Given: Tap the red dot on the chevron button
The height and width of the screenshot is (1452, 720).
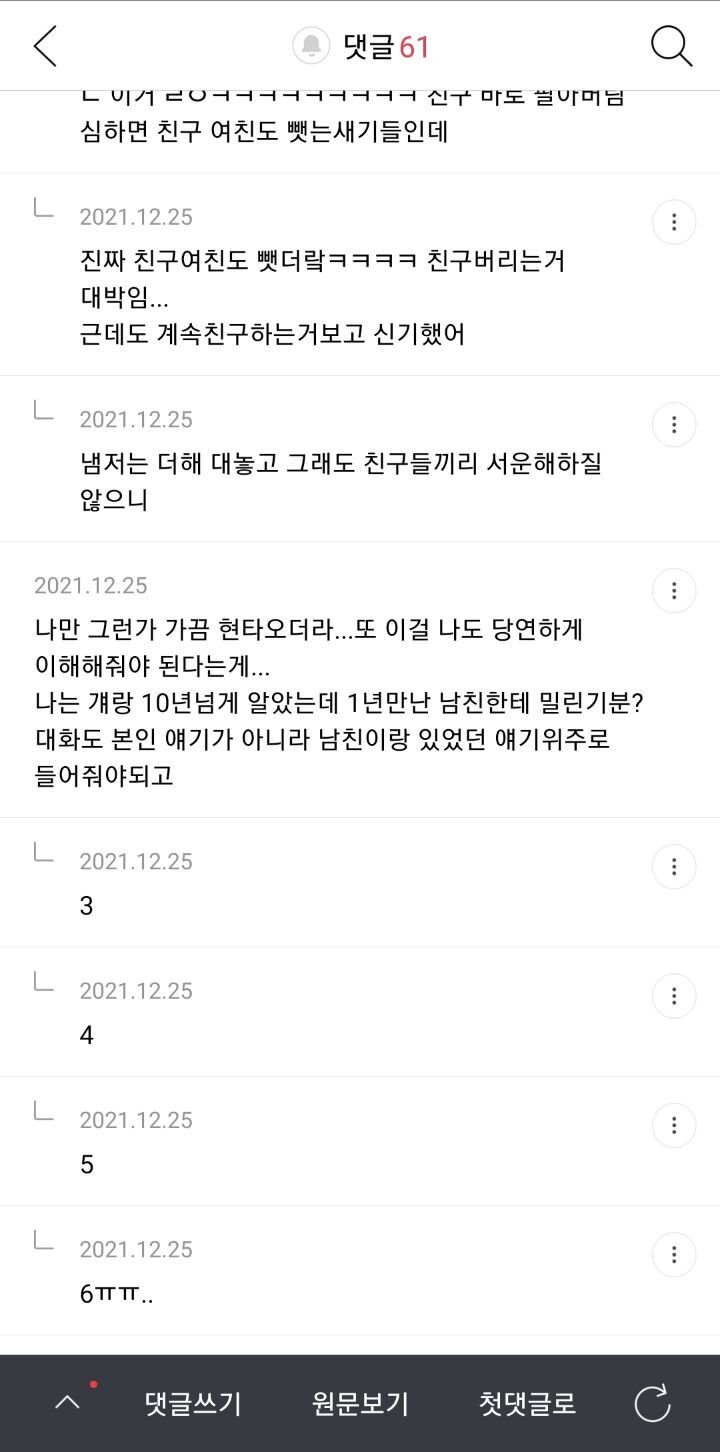Looking at the screenshot, I should [x=94, y=1383].
